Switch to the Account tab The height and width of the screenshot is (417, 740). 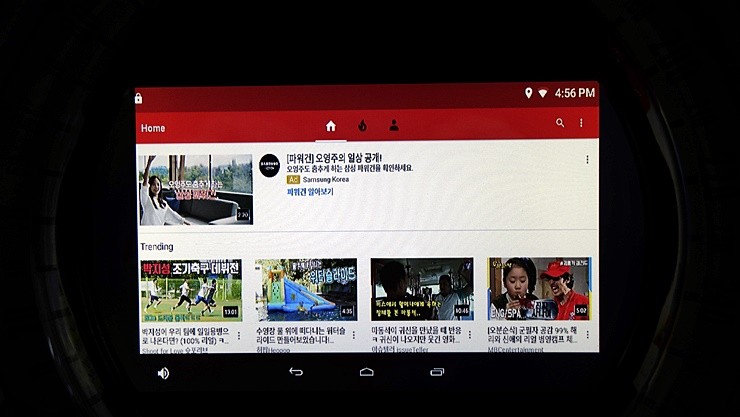(393, 126)
